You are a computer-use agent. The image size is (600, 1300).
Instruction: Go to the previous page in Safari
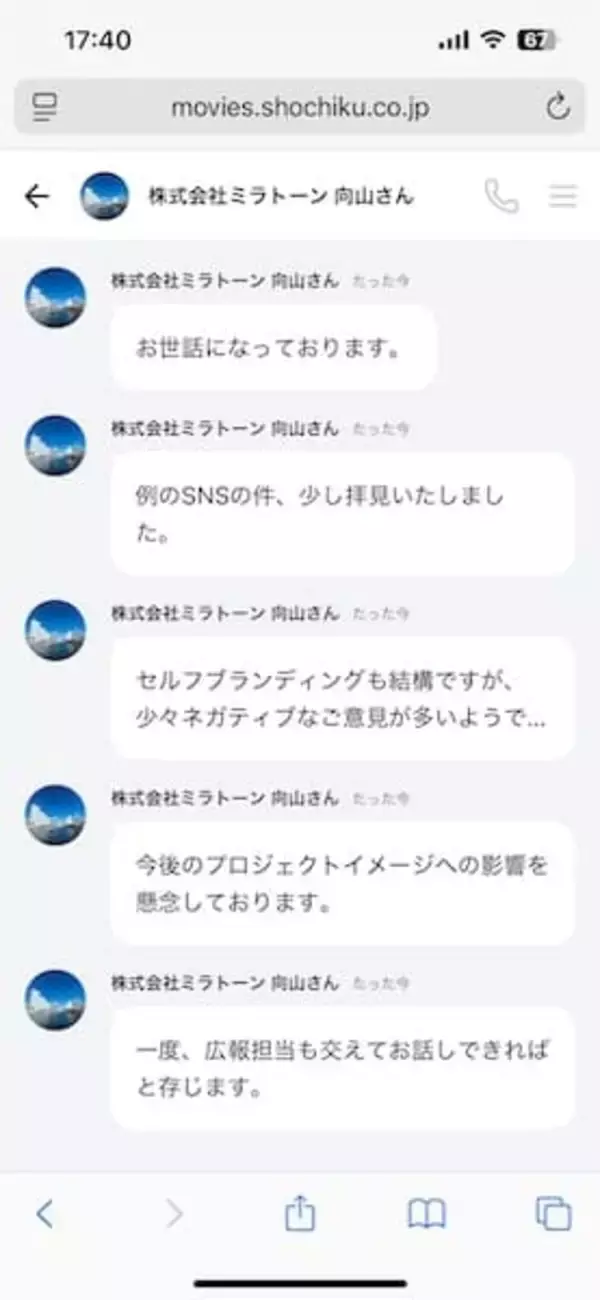(x=44, y=1214)
